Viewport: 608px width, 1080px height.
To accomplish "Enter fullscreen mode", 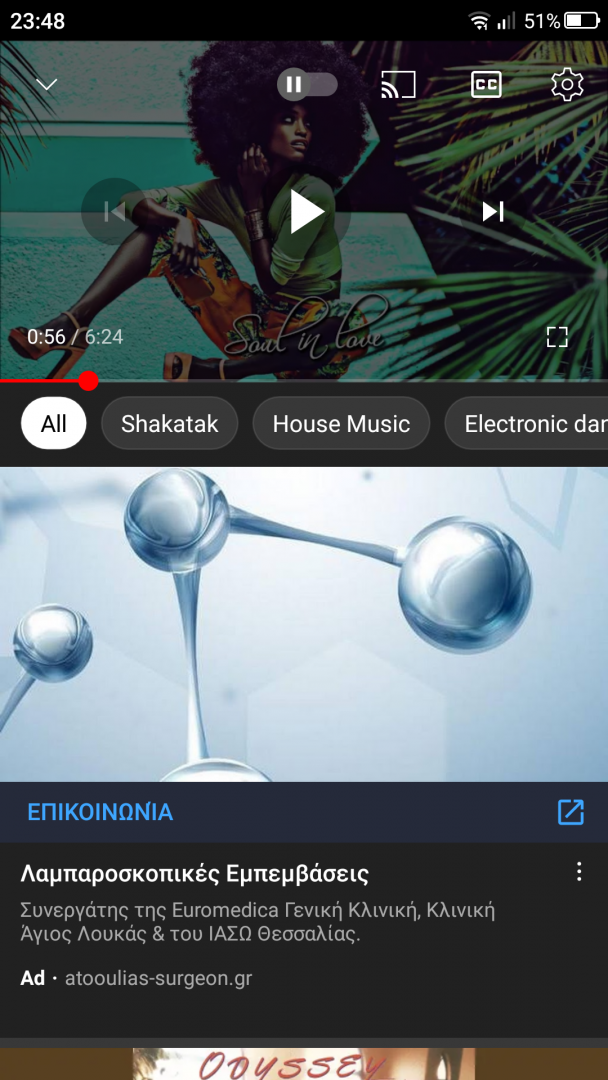I will [x=557, y=337].
